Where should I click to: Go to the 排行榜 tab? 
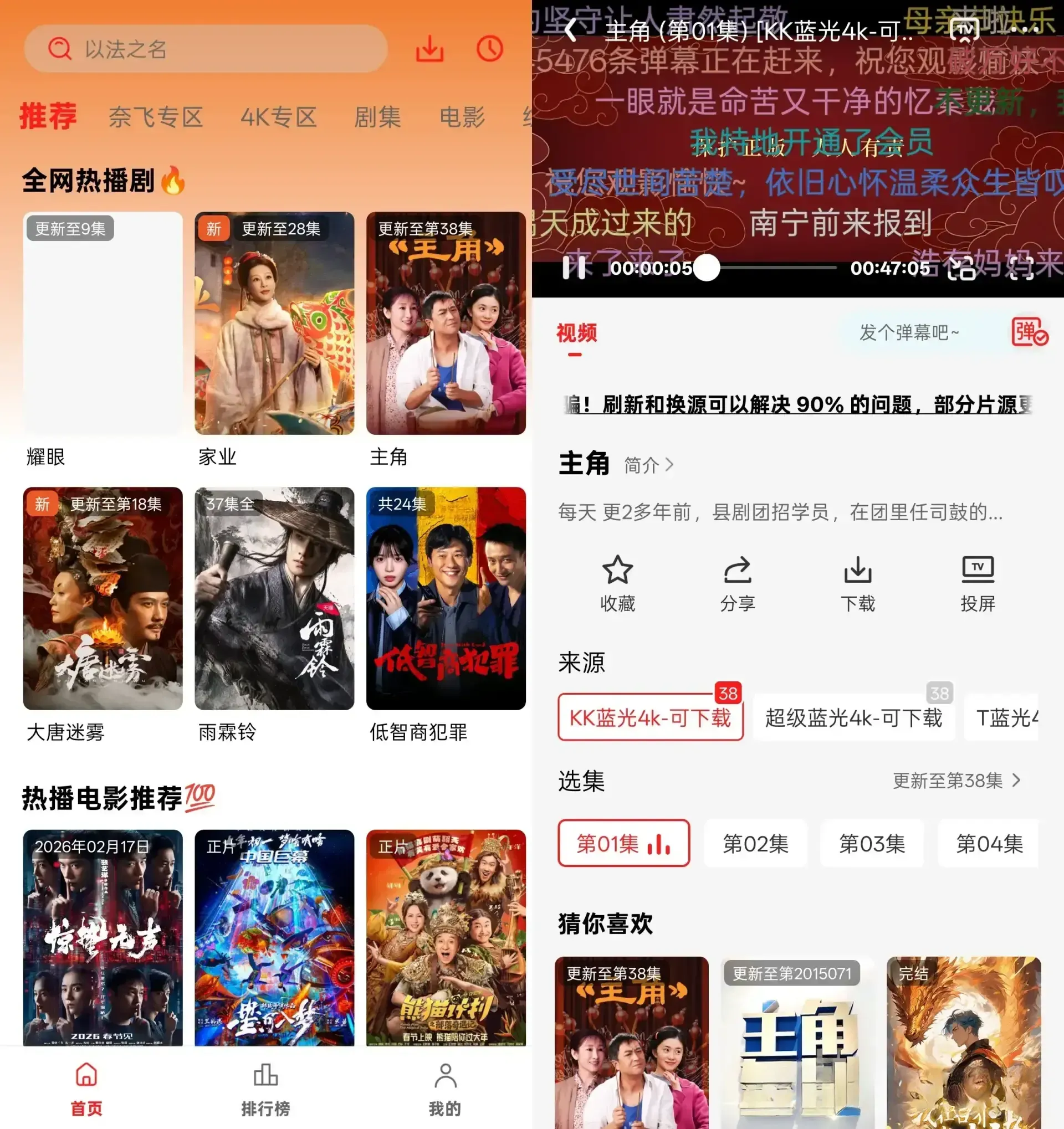[265, 1089]
